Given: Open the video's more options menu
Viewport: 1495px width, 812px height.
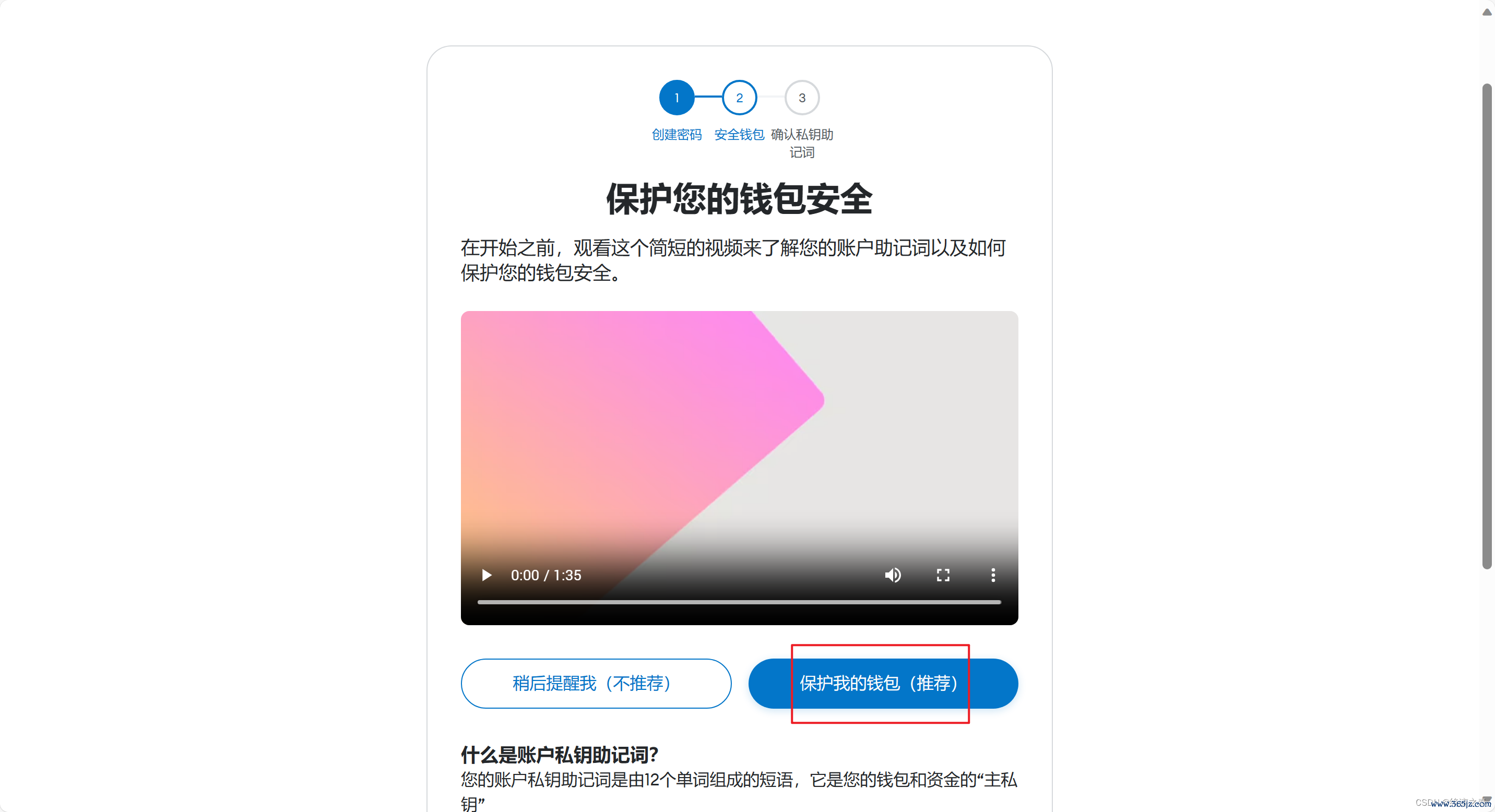Looking at the screenshot, I should [993, 575].
